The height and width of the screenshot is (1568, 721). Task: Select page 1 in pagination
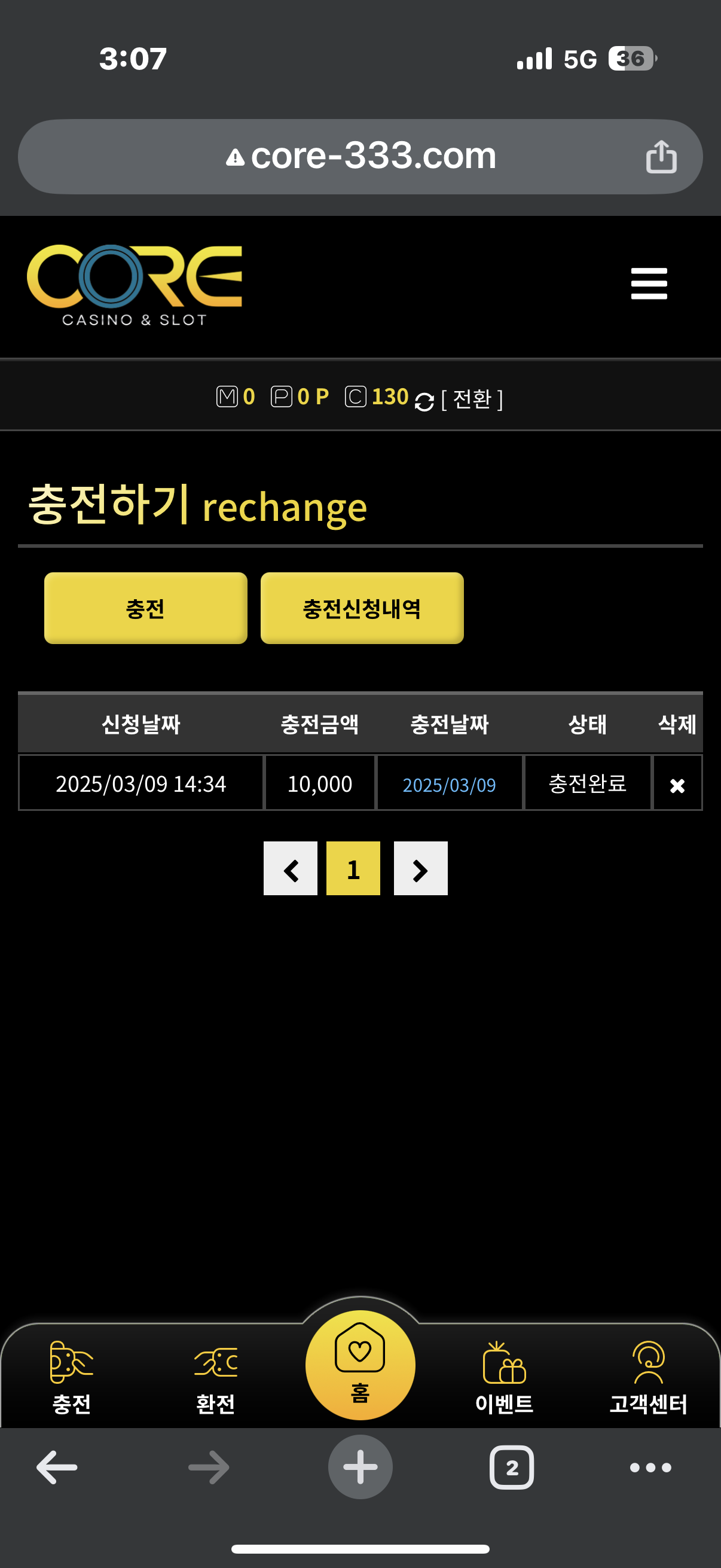353,868
